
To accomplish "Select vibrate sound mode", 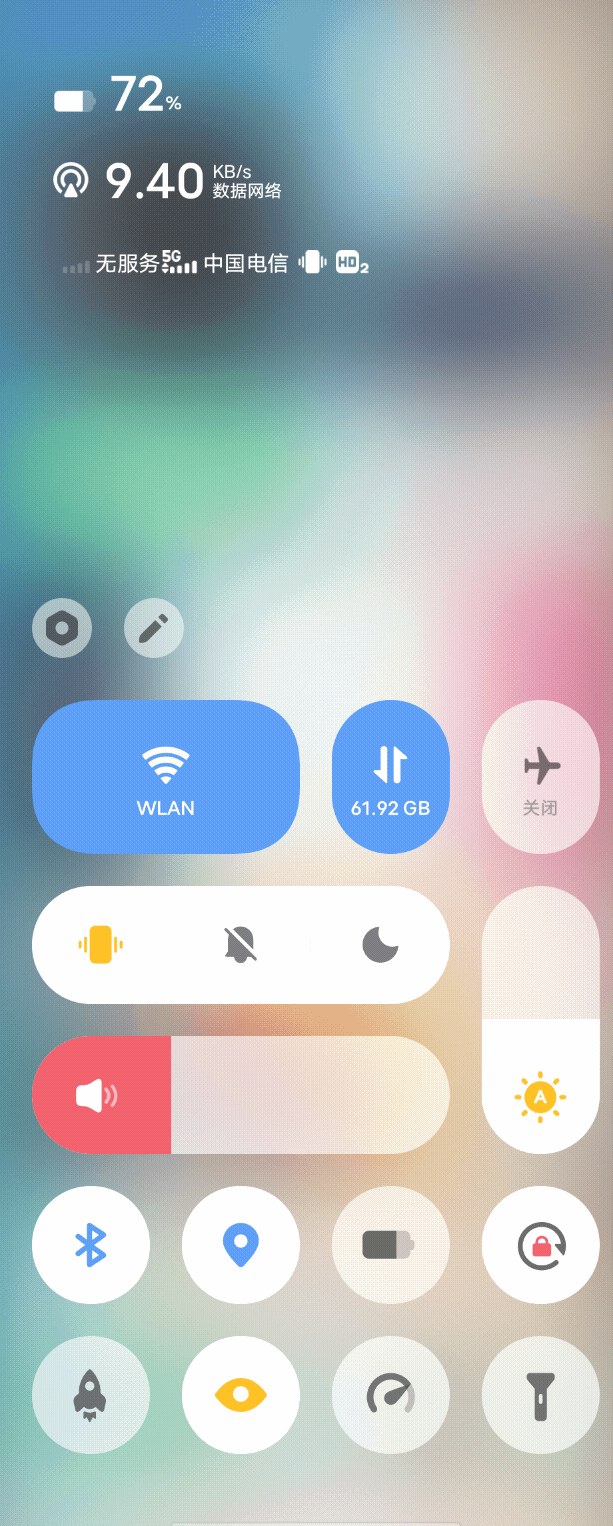I will pyautogui.click(x=100, y=945).
